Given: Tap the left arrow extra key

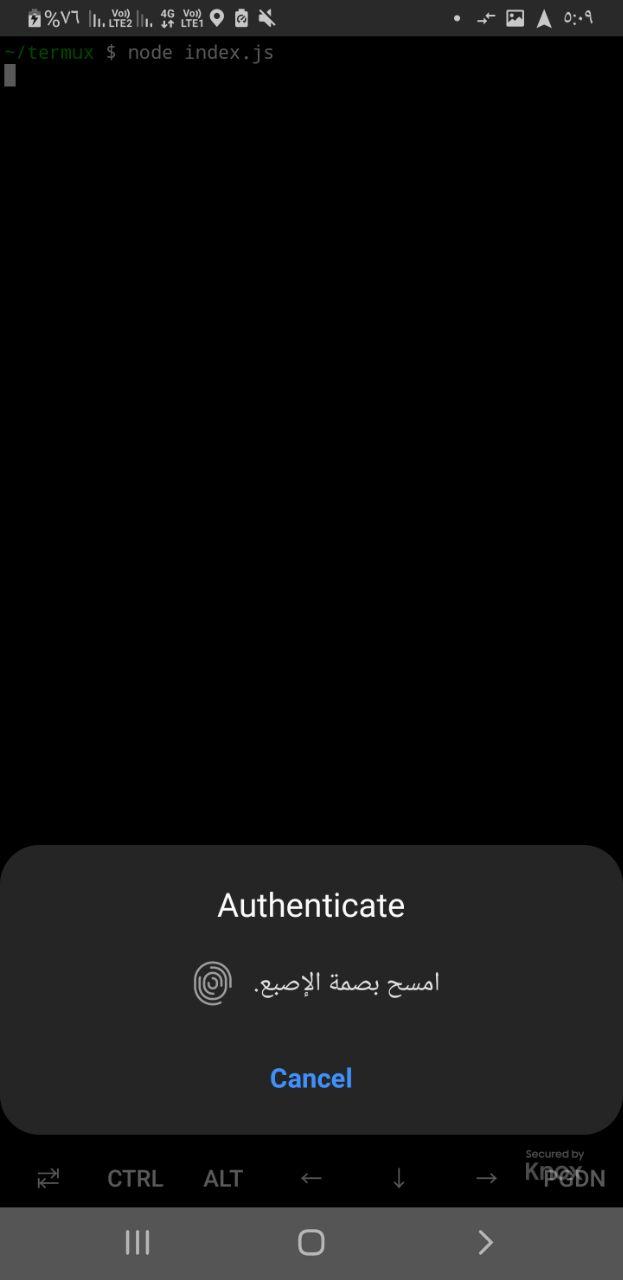Looking at the screenshot, I should click(x=311, y=1178).
